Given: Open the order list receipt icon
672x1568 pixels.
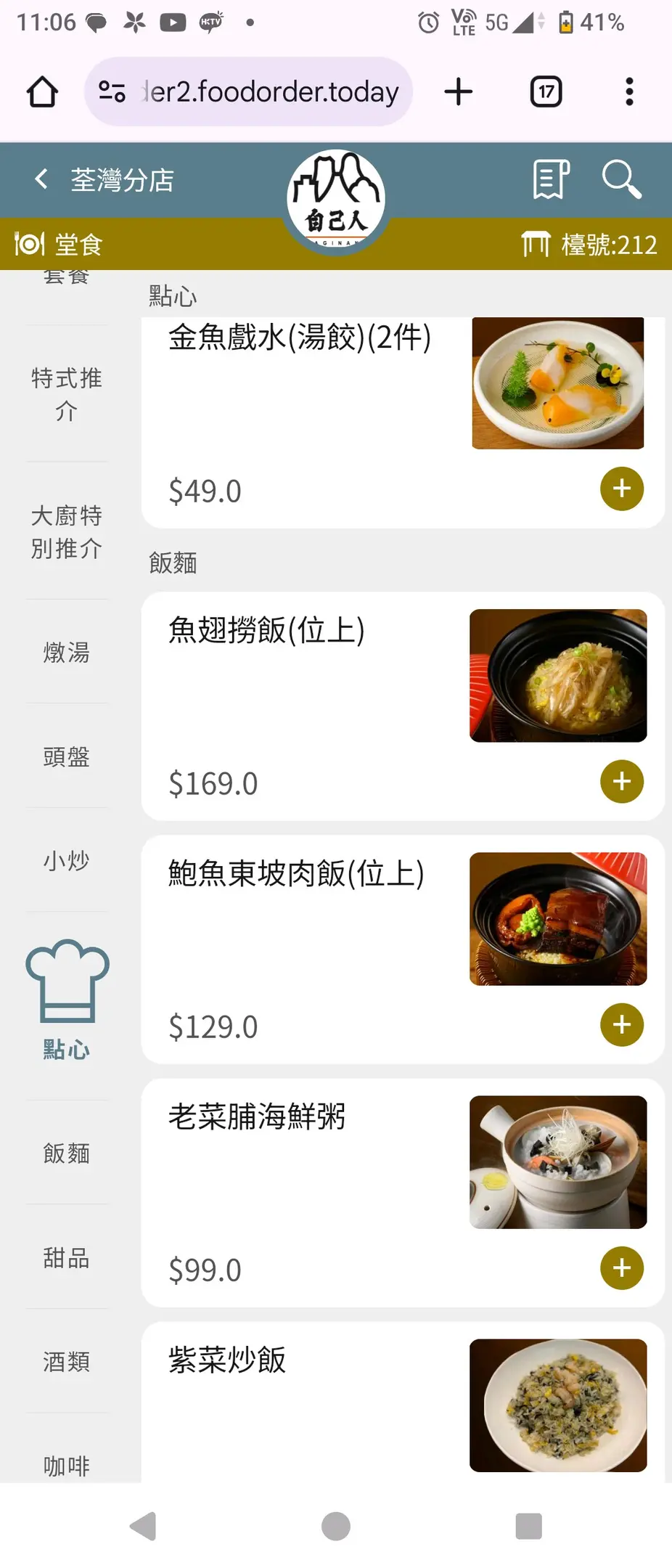Looking at the screenshot, I should tap(551, 179).
